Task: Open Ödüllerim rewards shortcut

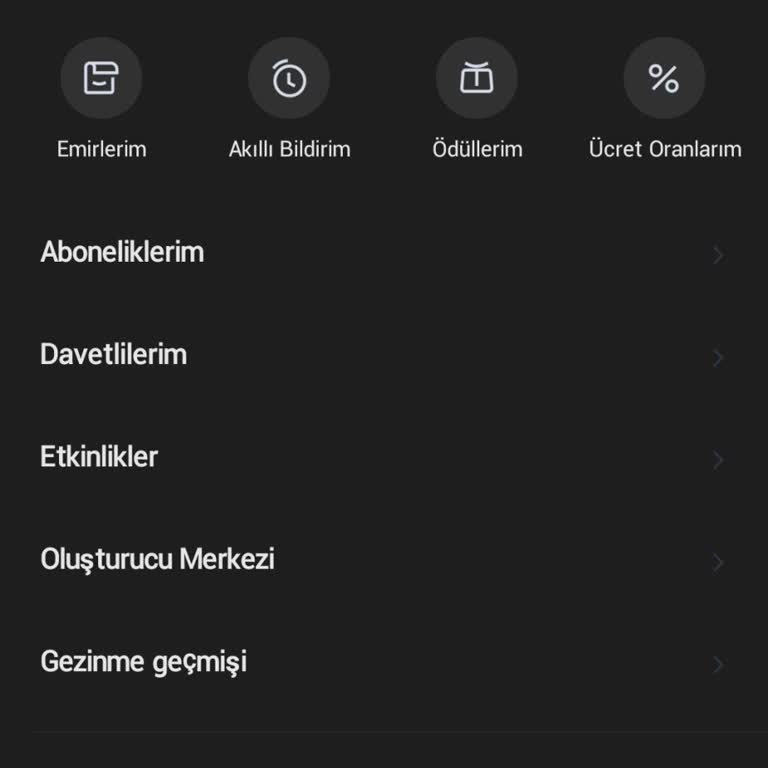Action: [x=477, y=79]
